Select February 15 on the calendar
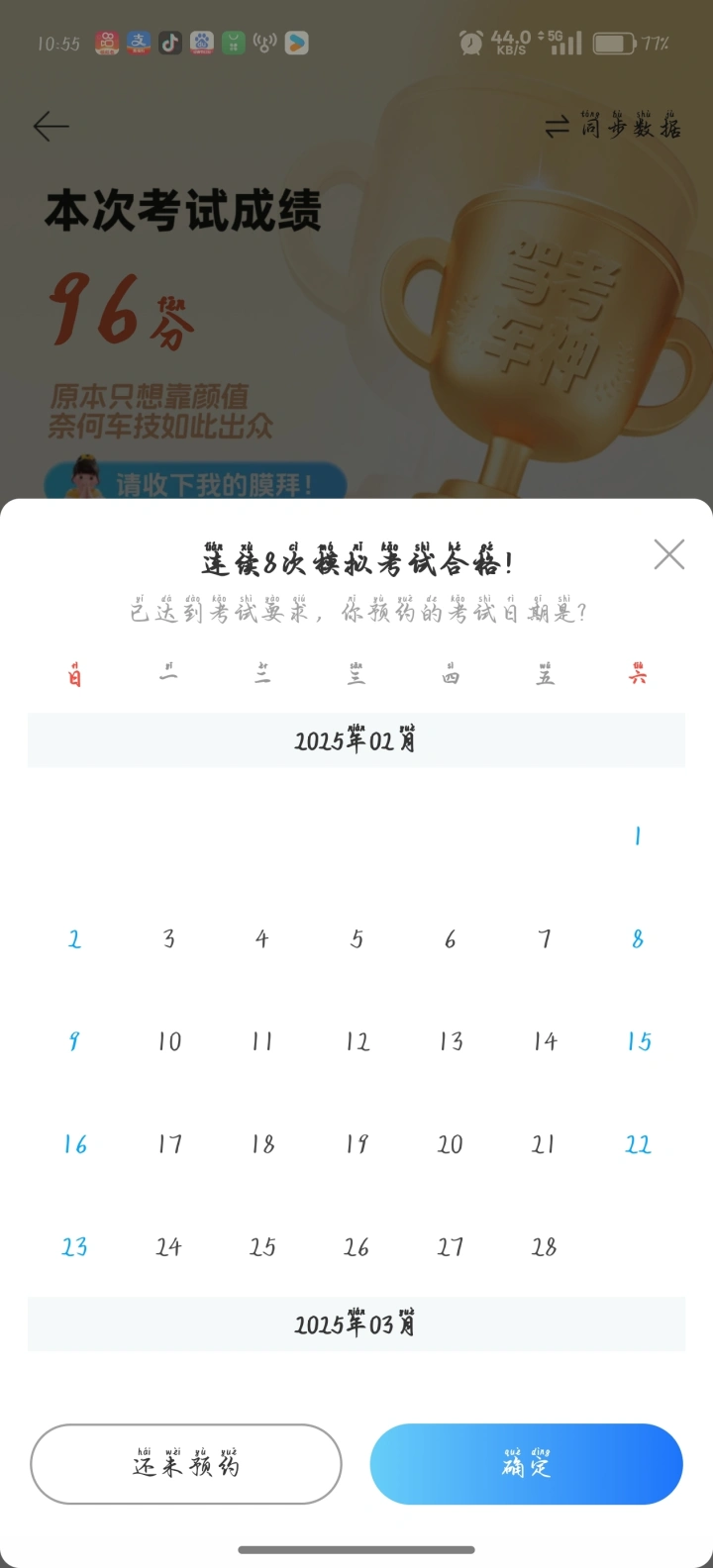Viewport: 713px width, 1568px height. (638, 1041)
